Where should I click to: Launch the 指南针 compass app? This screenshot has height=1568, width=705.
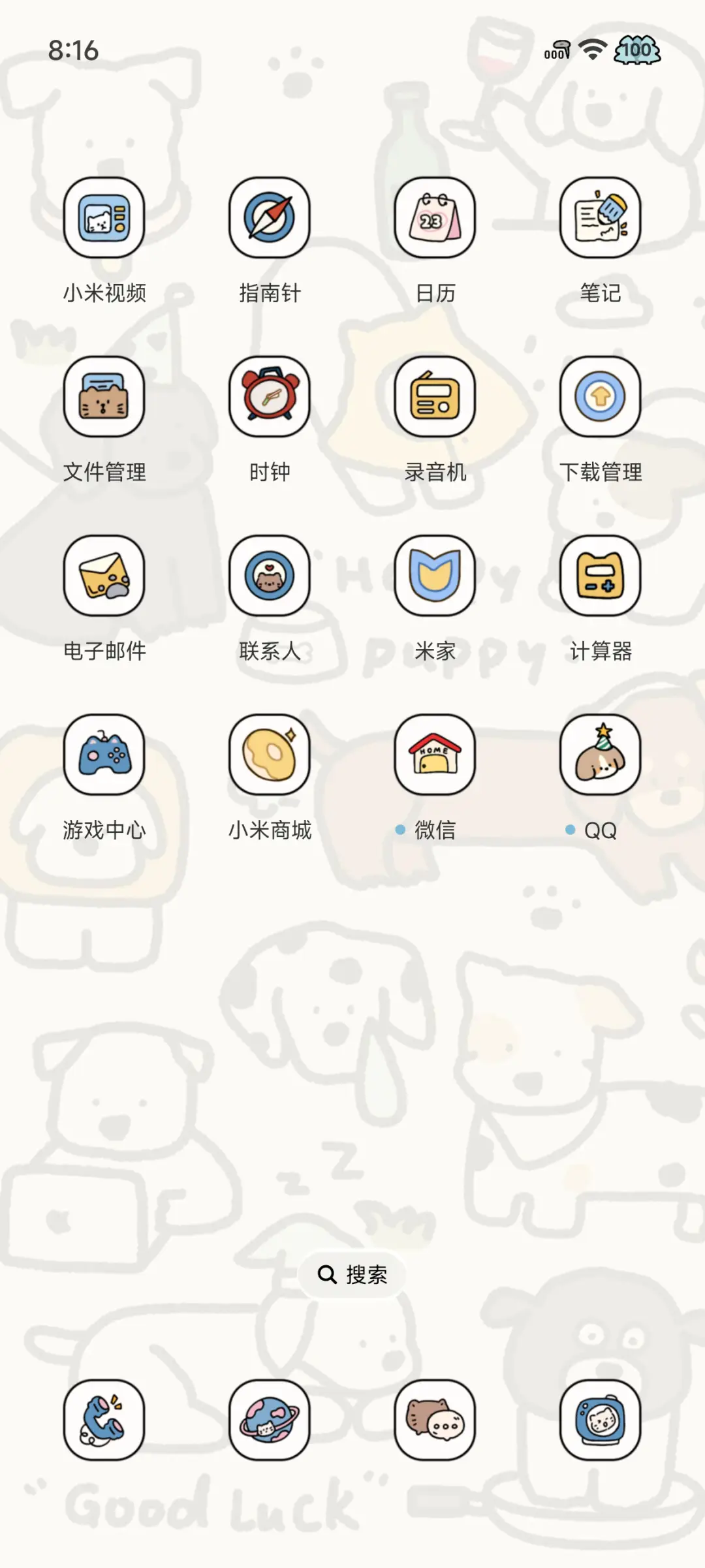point(270,218)
